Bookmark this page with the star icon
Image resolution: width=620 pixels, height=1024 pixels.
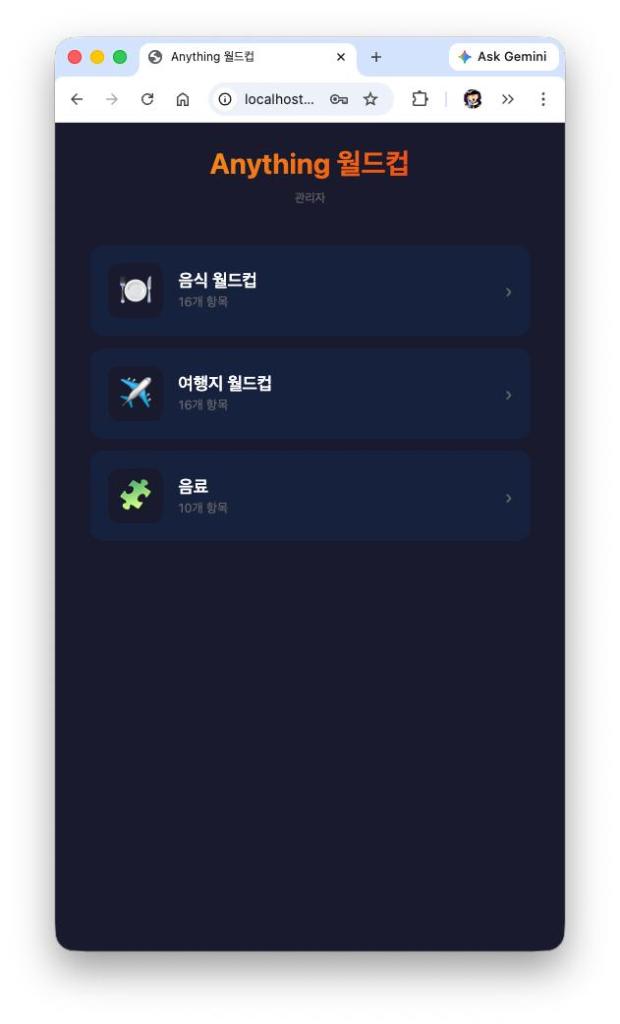(x=370, y=99)
